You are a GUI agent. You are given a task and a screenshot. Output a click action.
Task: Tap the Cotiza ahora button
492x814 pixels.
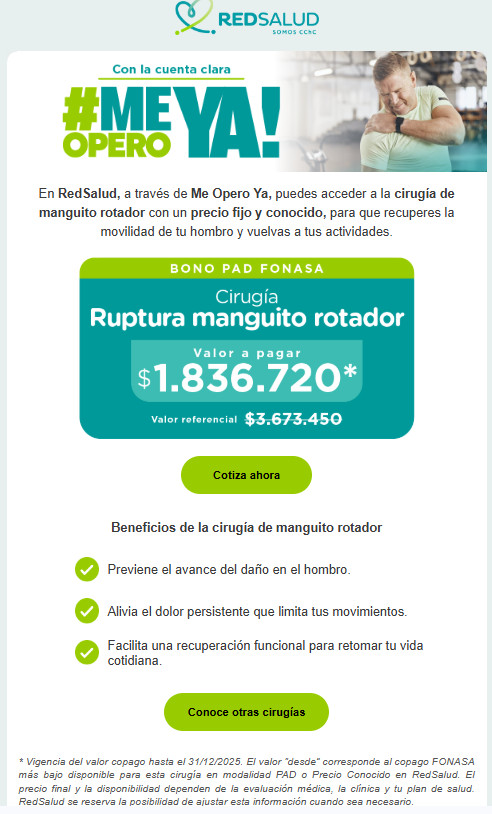coord(246,475)
